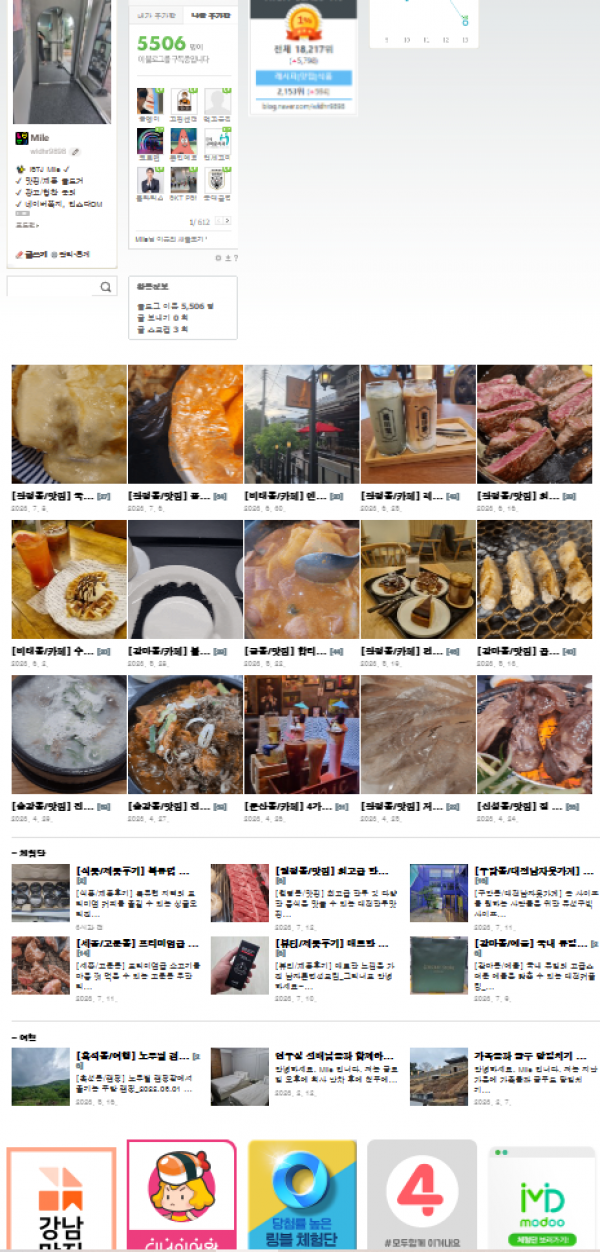600x1252 pixels.
Task: Open the white soup bowl post
Action: pos(69,735)
